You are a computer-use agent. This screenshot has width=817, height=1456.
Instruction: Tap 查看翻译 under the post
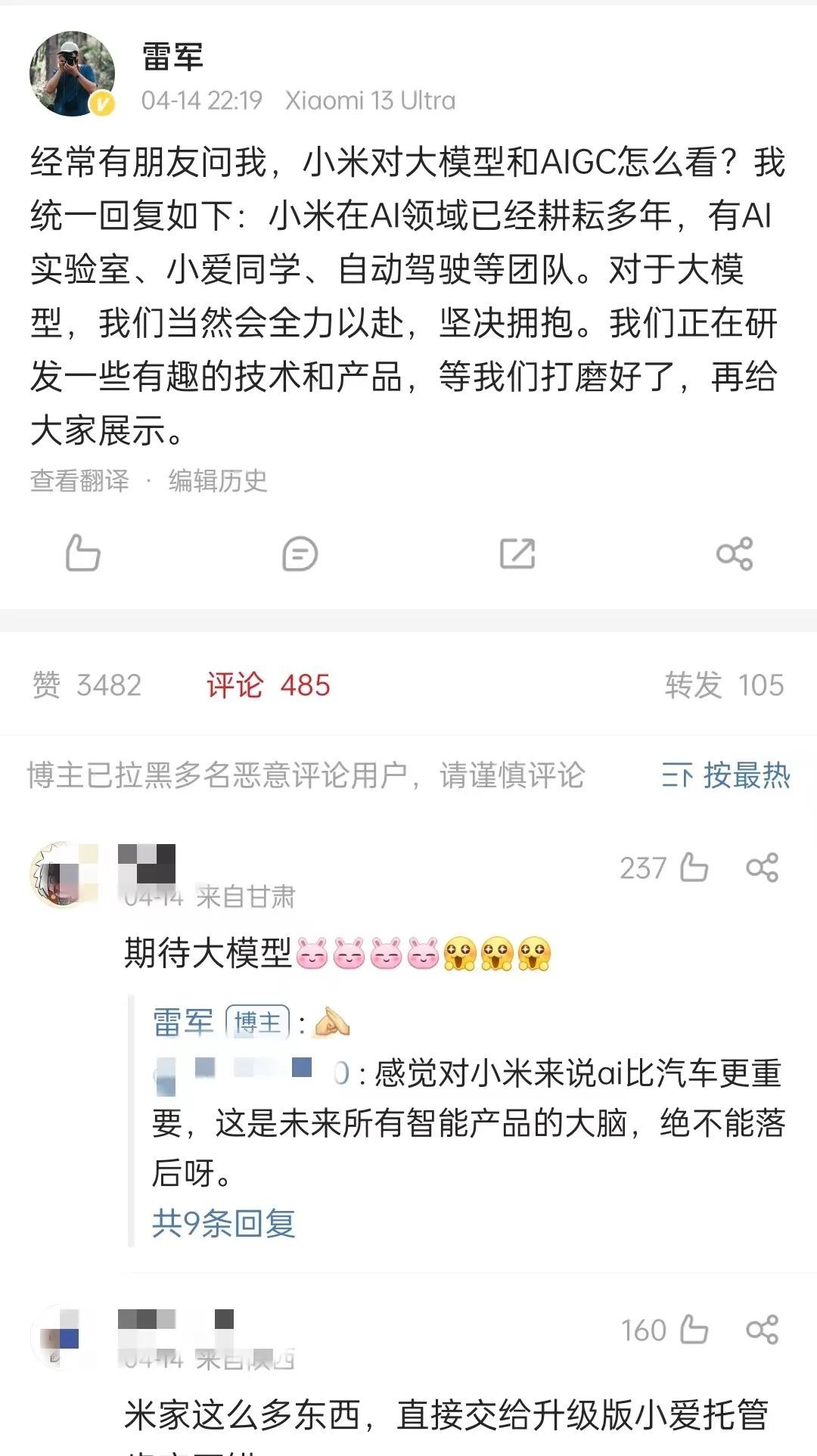point(79,481)
